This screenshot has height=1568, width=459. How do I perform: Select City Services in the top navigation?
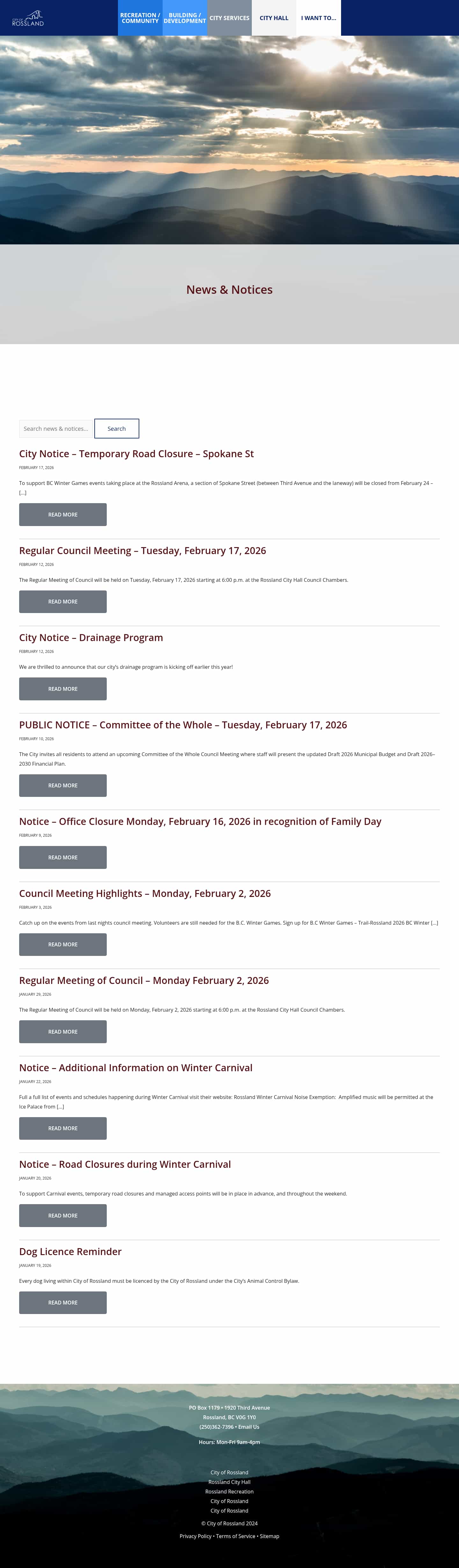[x=229, y=18]
